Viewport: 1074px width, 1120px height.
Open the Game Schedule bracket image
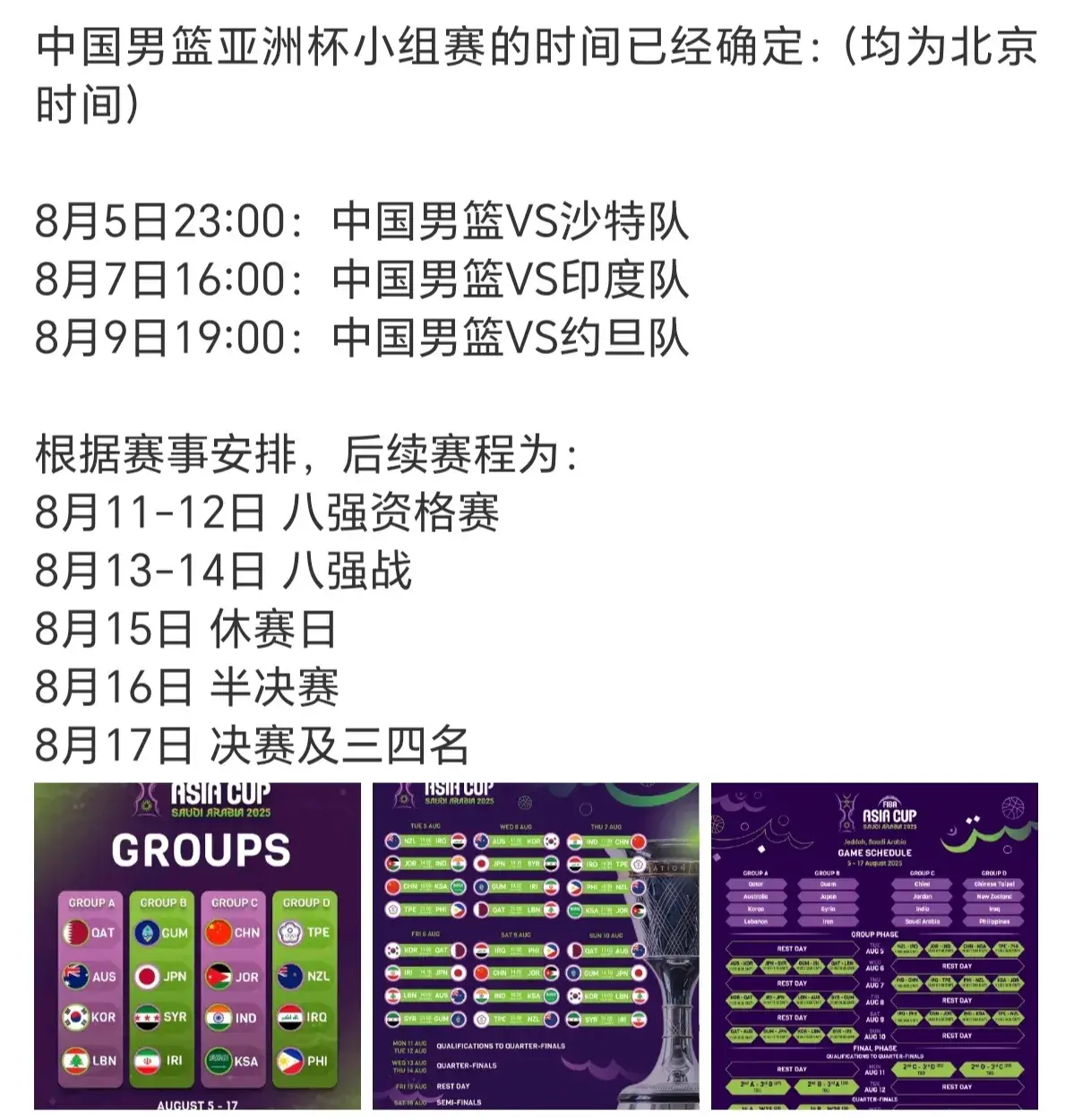pyautogui.click(x=874, y=945)
